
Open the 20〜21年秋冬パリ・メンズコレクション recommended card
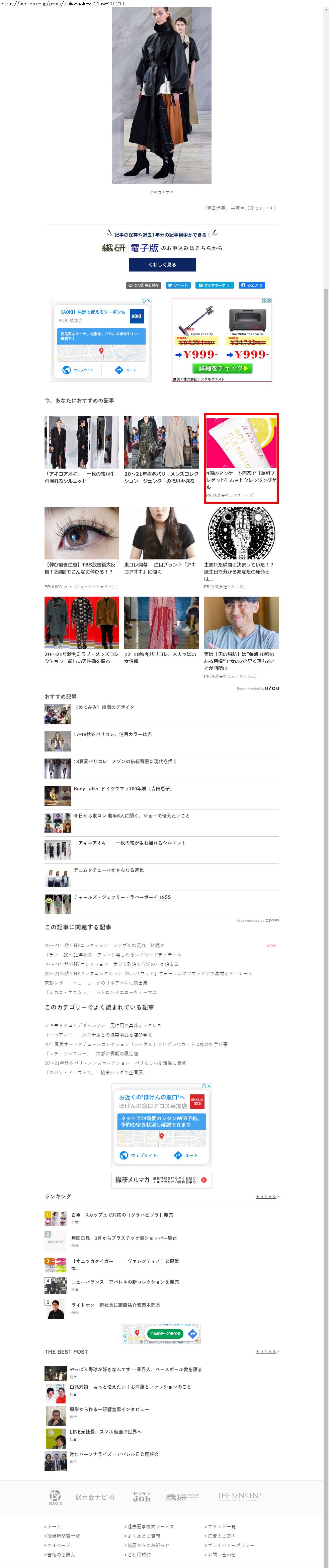point(161,451)
